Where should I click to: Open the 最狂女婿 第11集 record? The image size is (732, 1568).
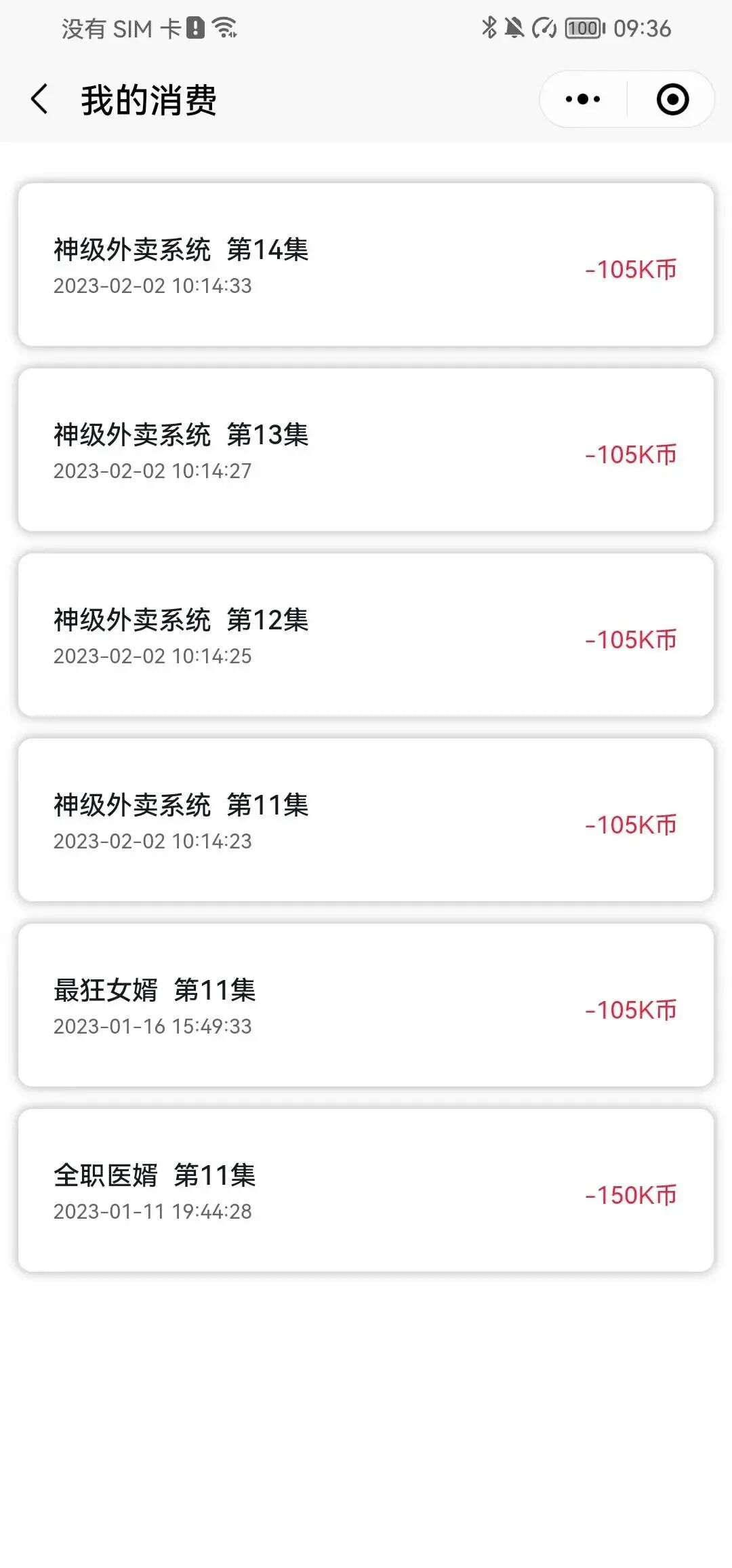366,1005
